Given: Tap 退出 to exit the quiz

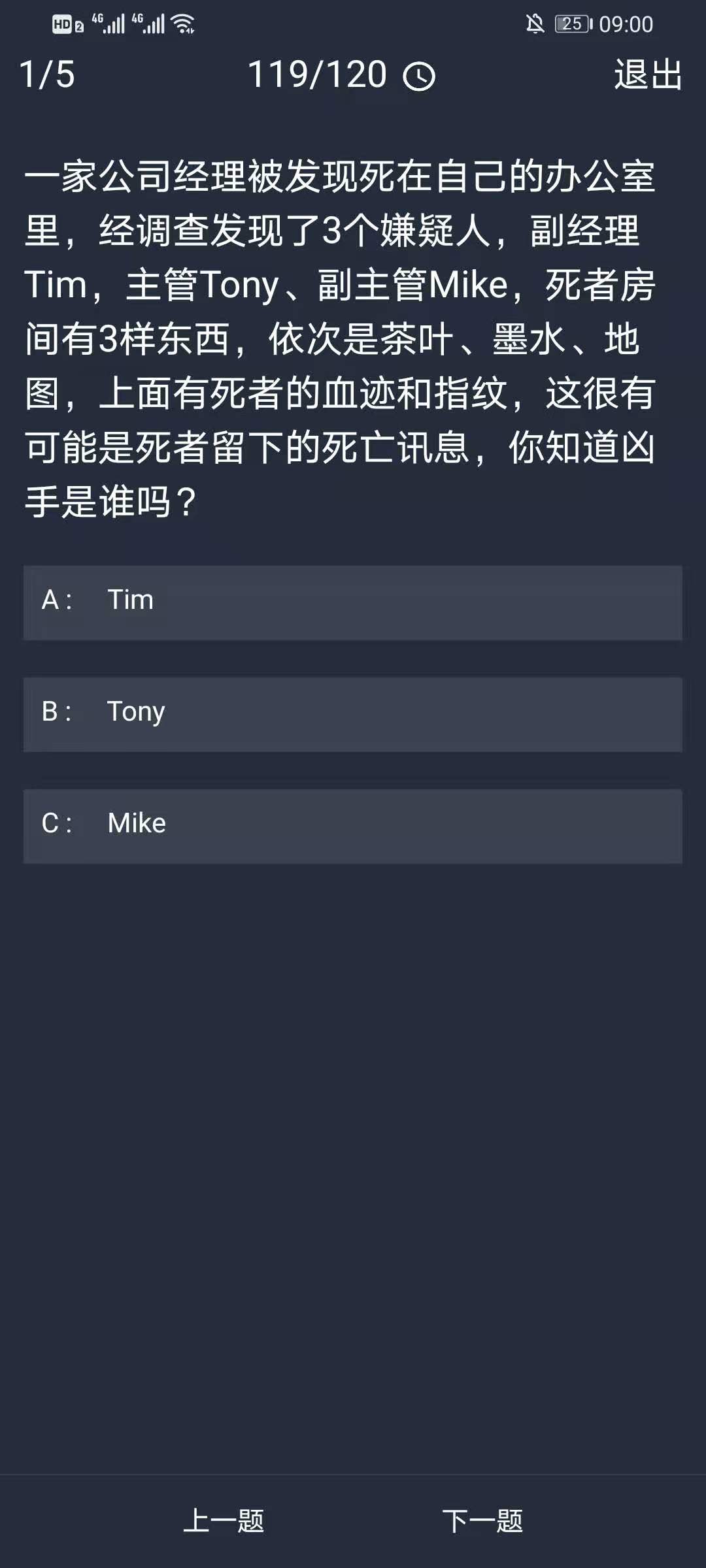Looking at the screenshot, I should click(648, 74).
